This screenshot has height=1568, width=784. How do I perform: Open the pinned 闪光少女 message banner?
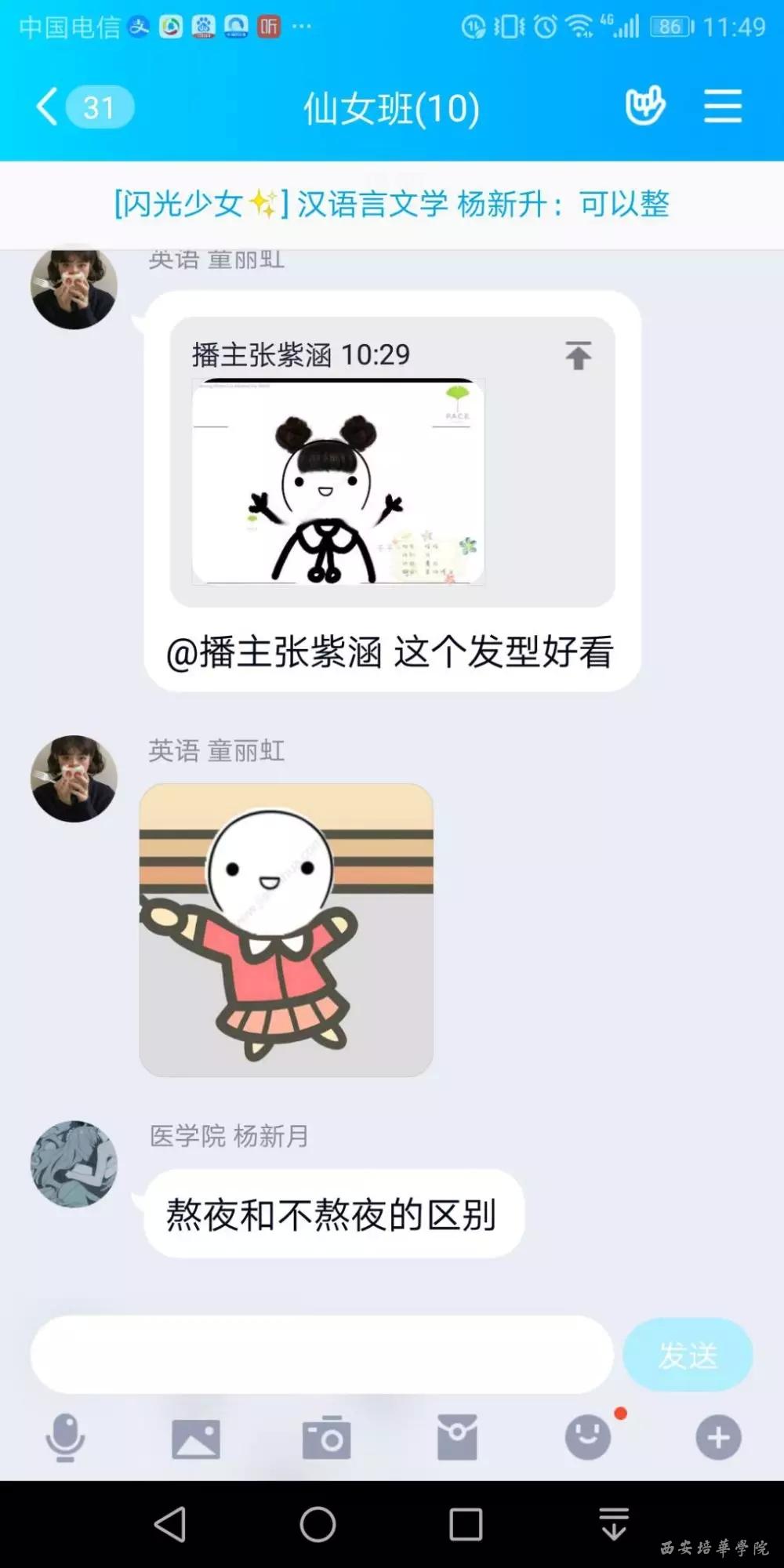click(x=392, y=205)
